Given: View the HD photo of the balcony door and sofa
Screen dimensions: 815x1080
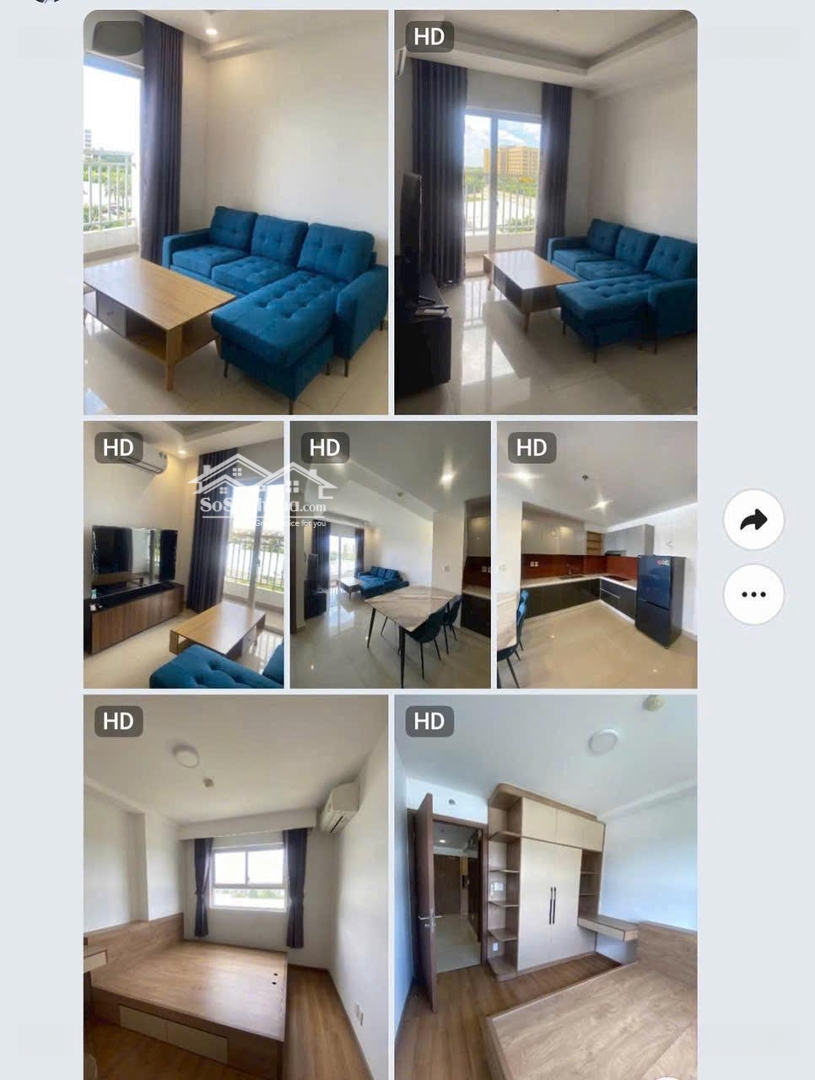Looking at the screenshot, I should coord(545,212).
